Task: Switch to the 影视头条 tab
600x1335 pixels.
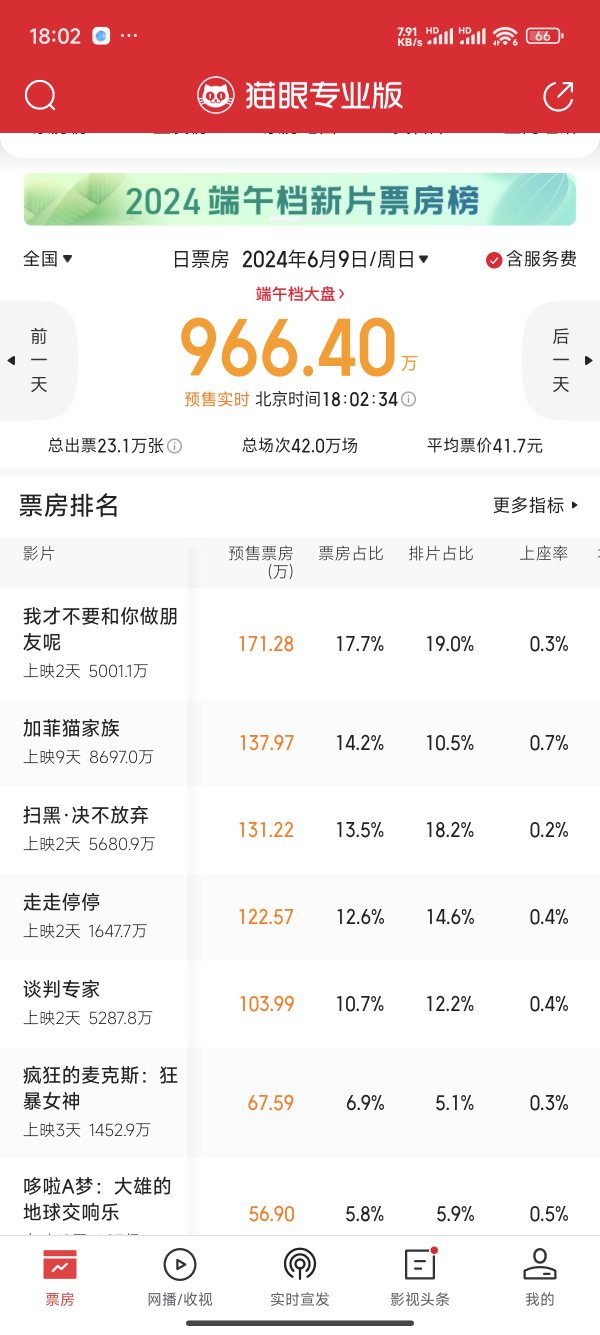Action: tap(420, 1278)
